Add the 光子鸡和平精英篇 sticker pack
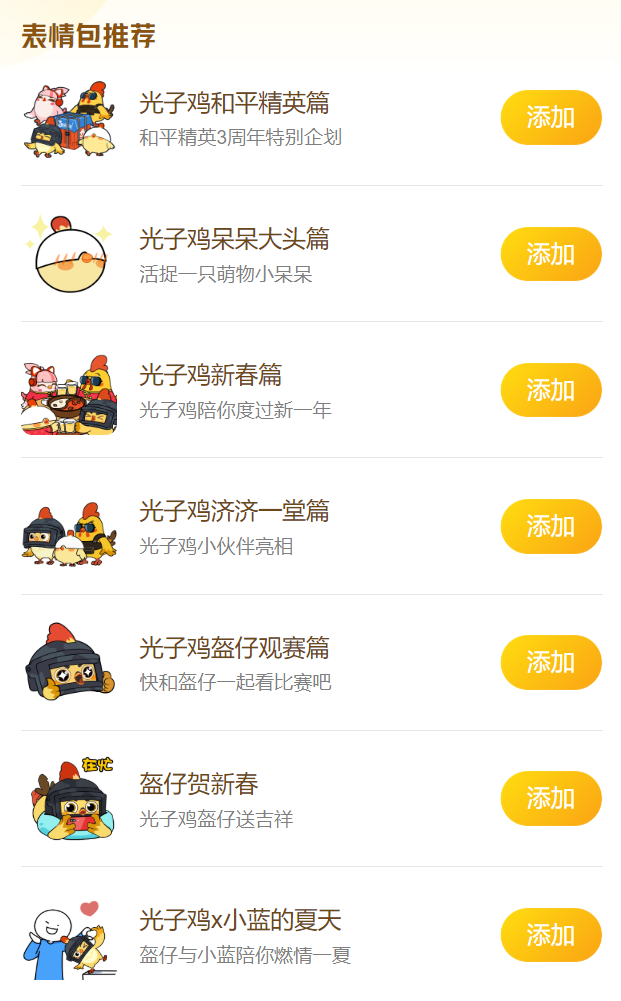621x1001 pixels. [x=551, y=118]
